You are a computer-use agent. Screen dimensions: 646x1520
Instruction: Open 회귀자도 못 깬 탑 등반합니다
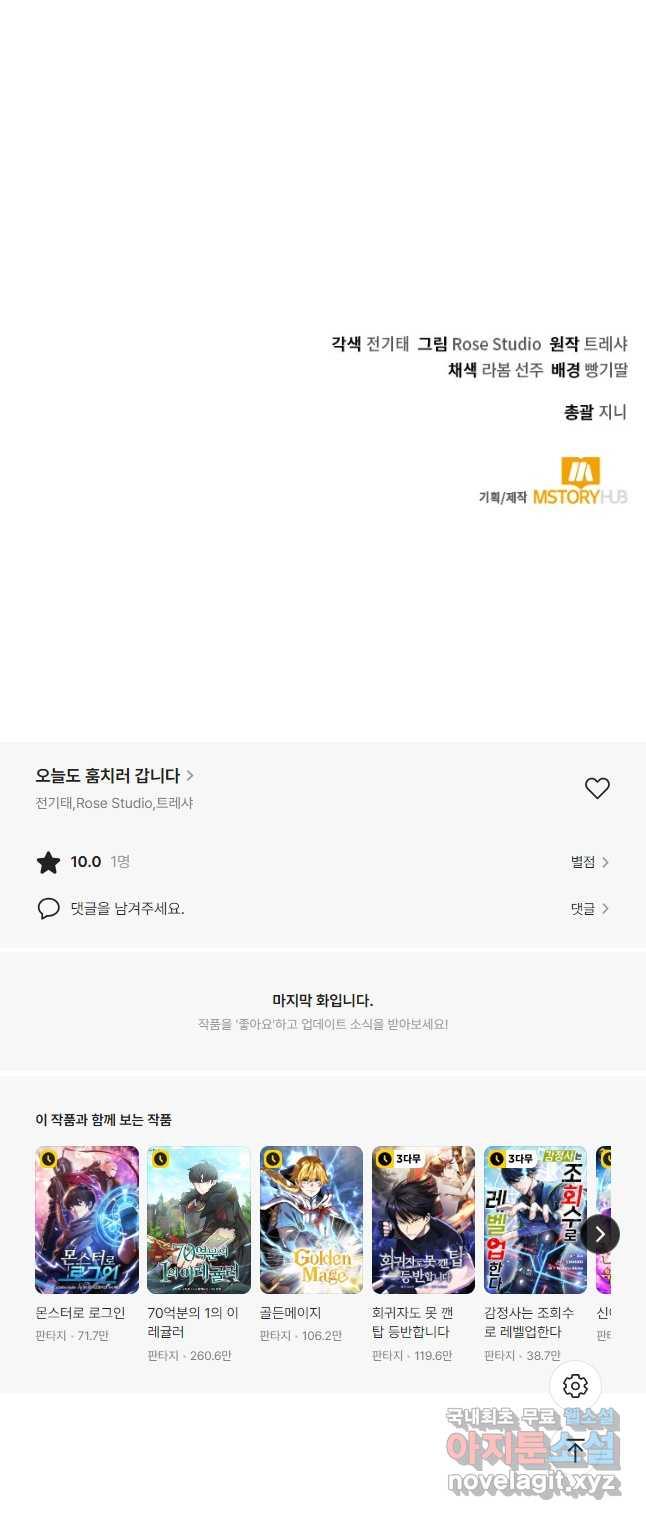(423, 1220)
